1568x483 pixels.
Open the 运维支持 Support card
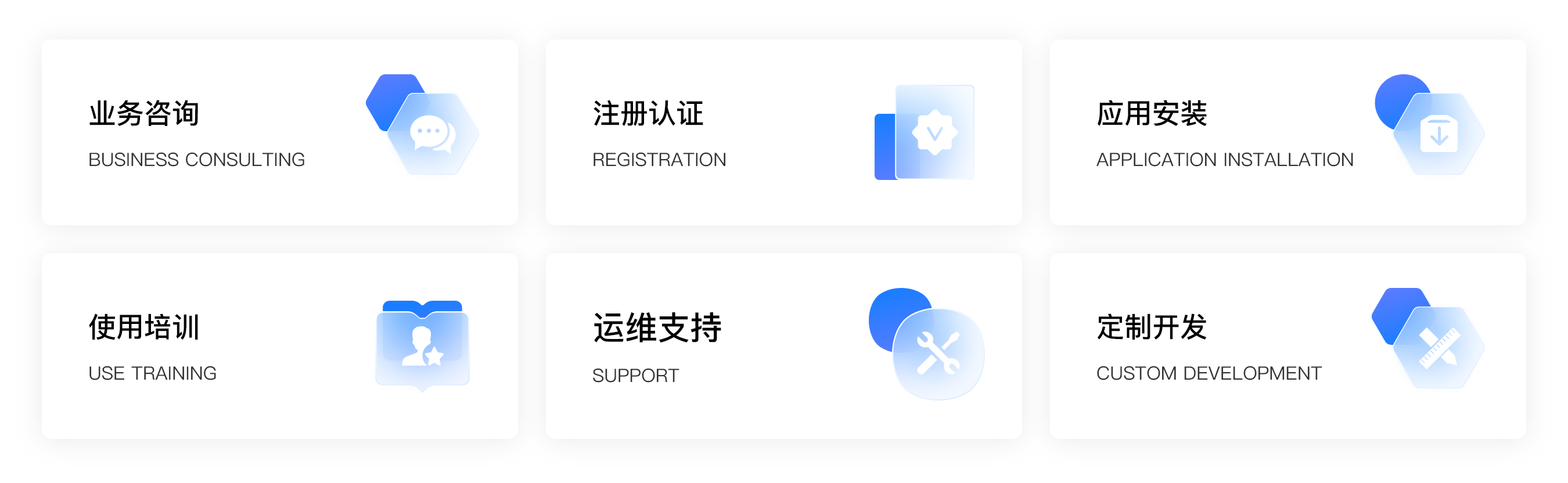pyautogui.click(x=783, y=345)
